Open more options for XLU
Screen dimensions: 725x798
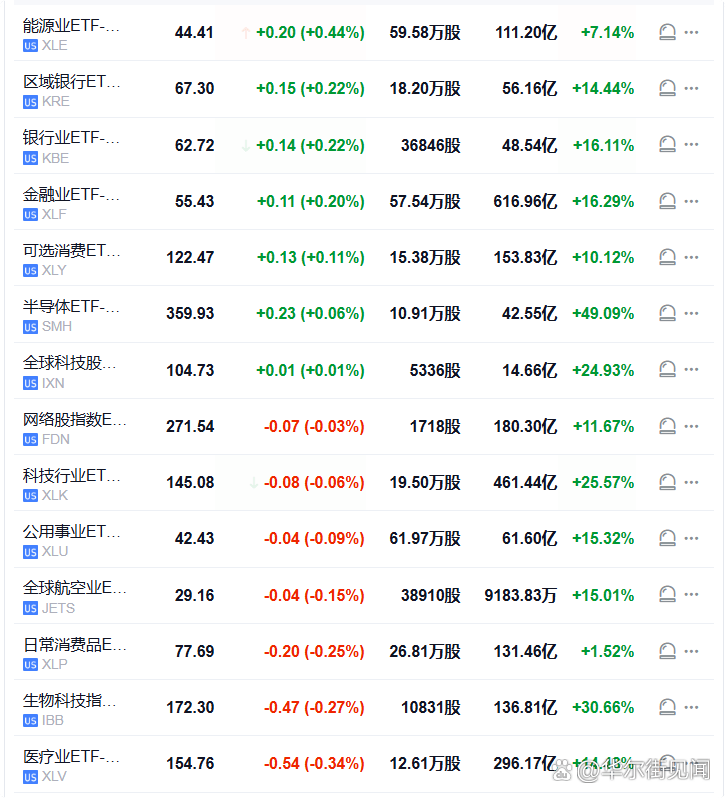tap(692, 538)
